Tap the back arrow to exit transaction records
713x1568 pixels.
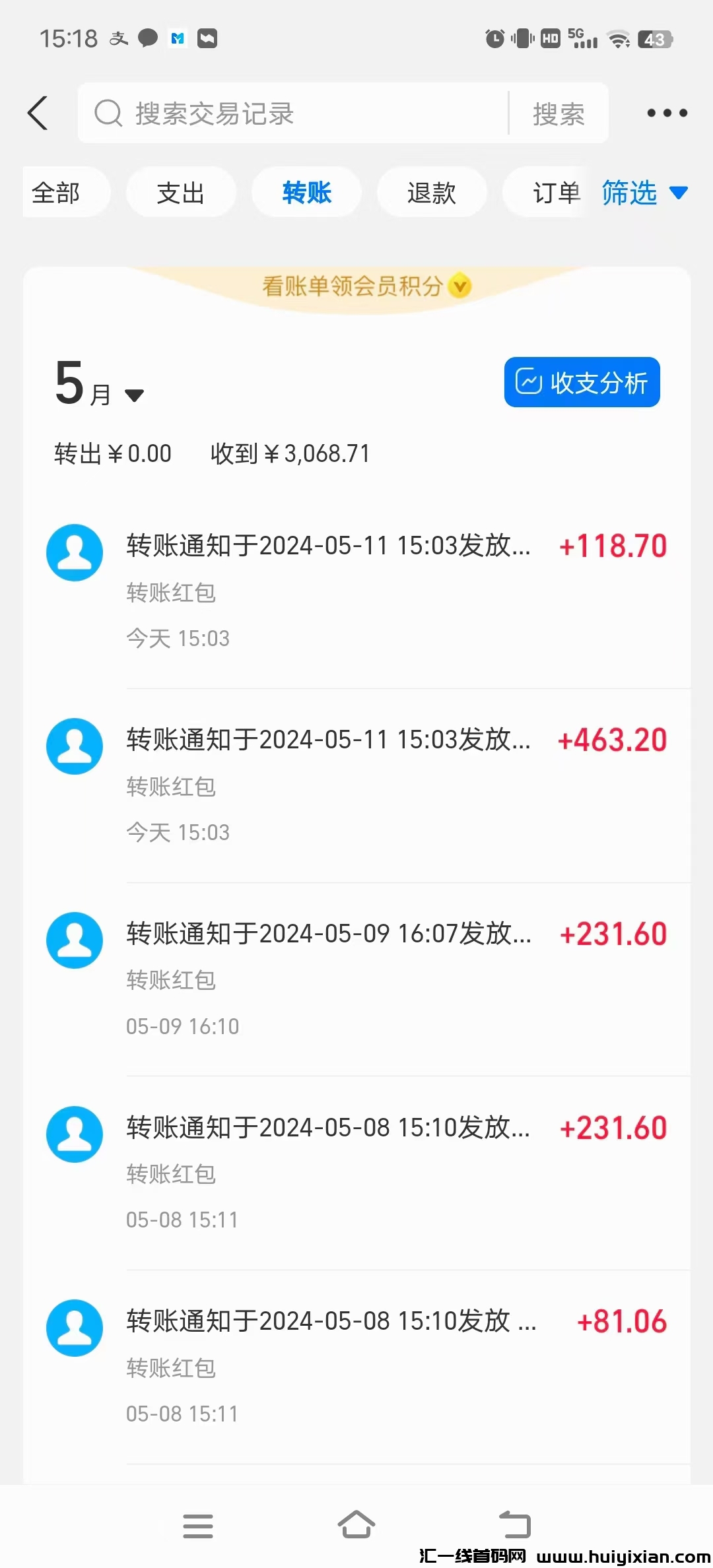point(38,113)
